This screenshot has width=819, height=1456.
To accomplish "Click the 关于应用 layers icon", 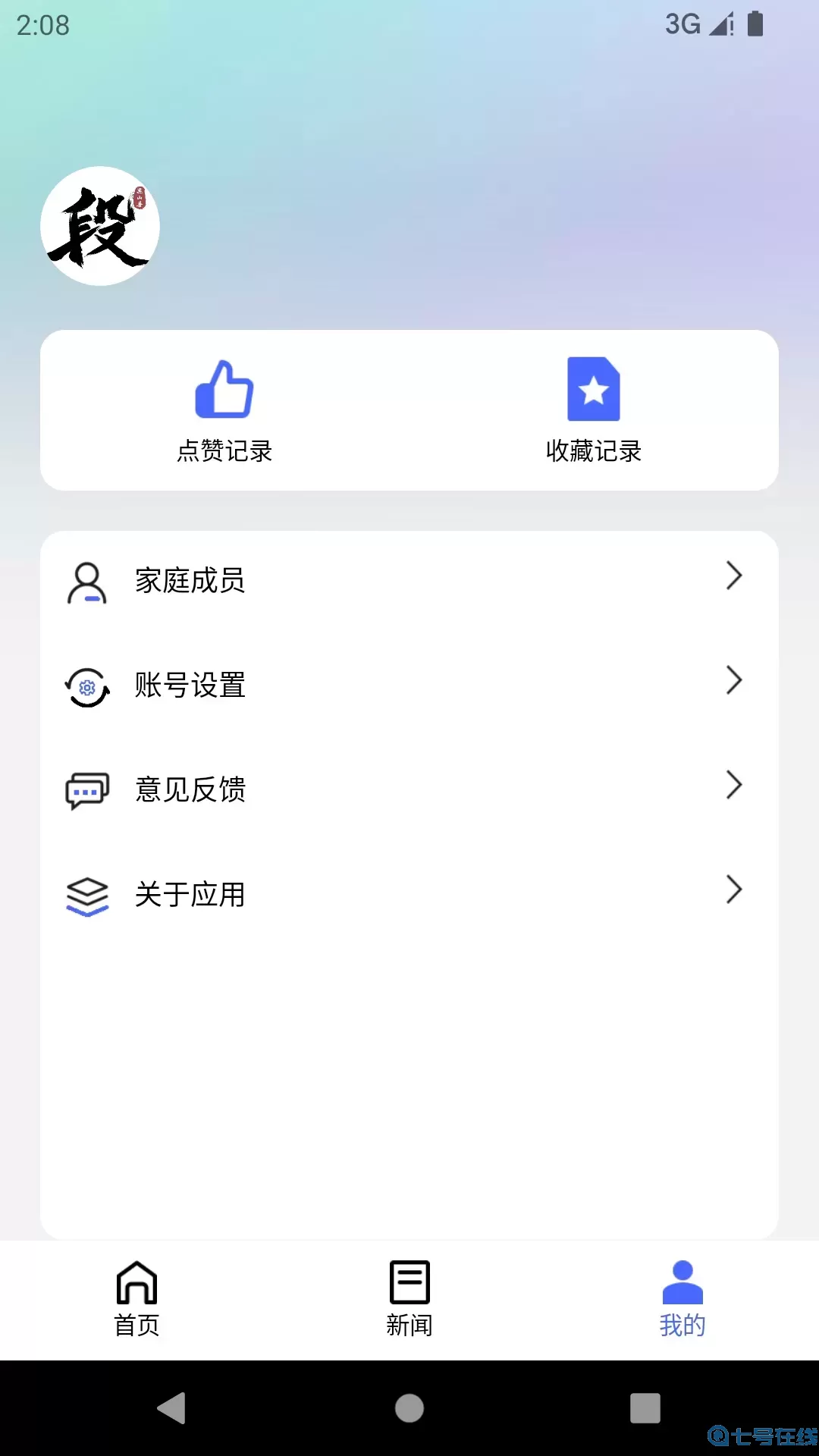I will pos(86,895).
